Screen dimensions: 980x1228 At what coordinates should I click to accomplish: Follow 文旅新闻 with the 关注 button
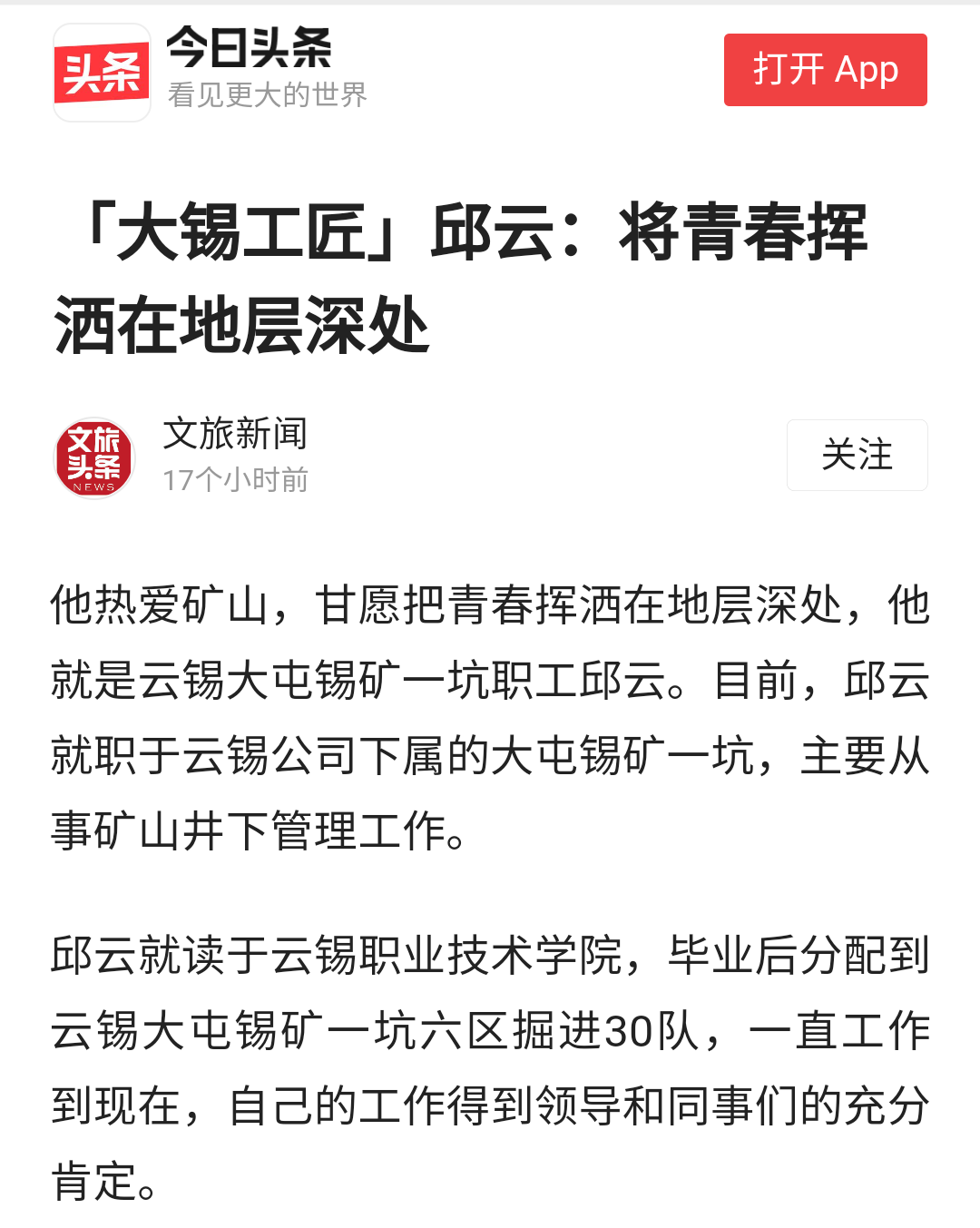pyautogui.click(x=857, y=455)
